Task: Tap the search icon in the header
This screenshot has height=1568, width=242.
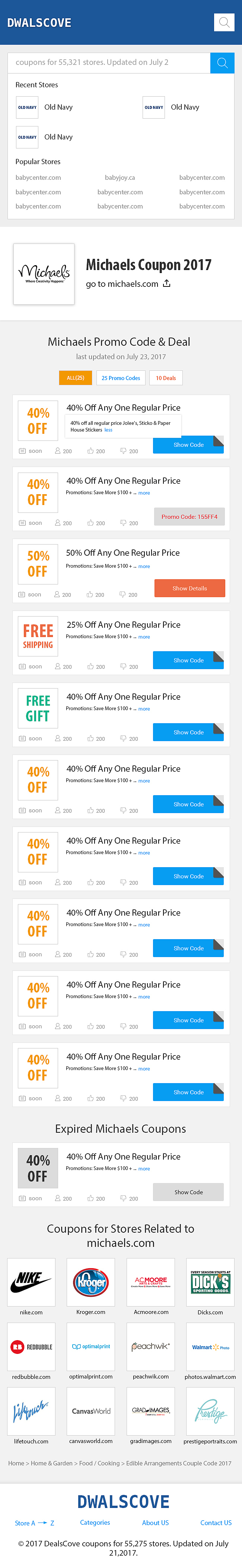Action: pyautogui.click(x=224, y=22)
